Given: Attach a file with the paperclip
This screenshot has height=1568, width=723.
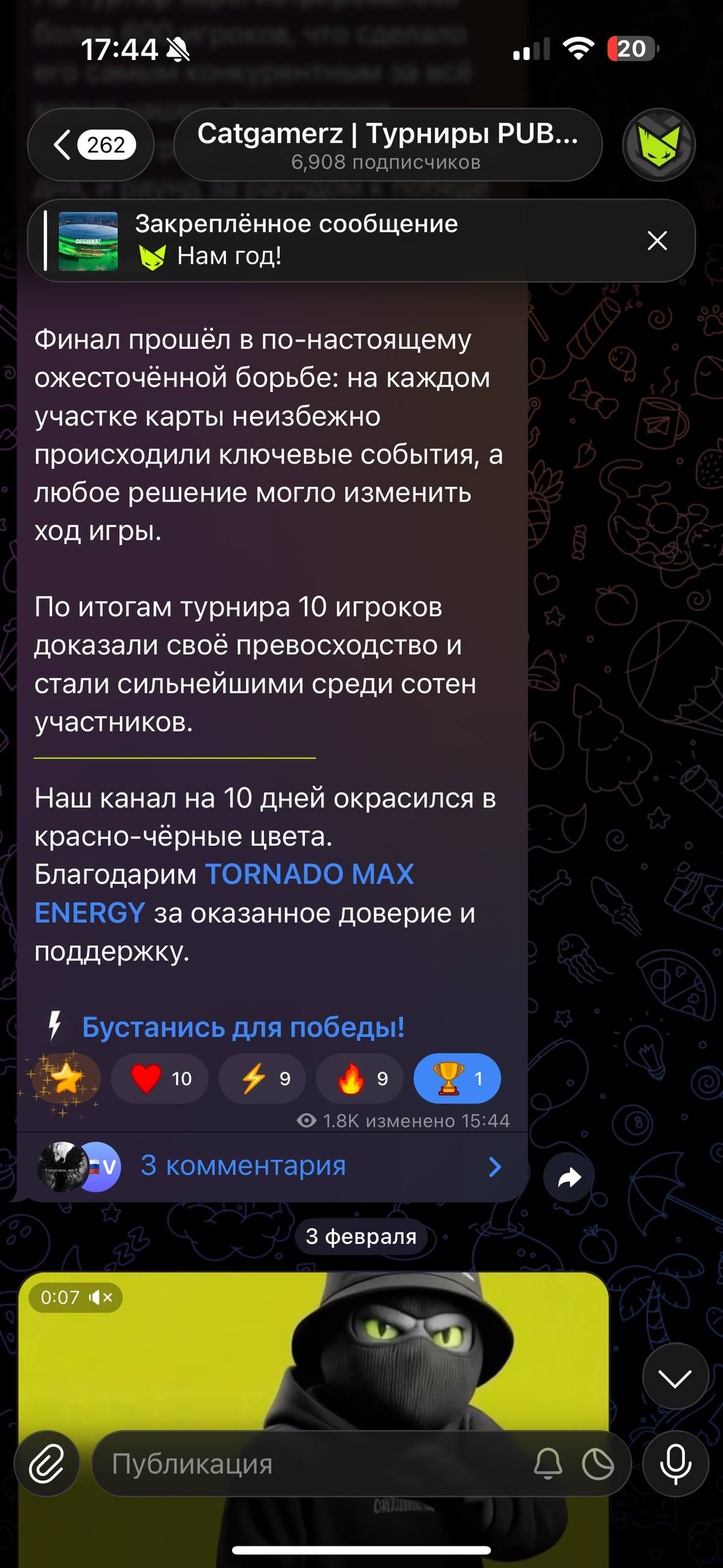Looking at the screenshot, I should [x=47, y=1463].
